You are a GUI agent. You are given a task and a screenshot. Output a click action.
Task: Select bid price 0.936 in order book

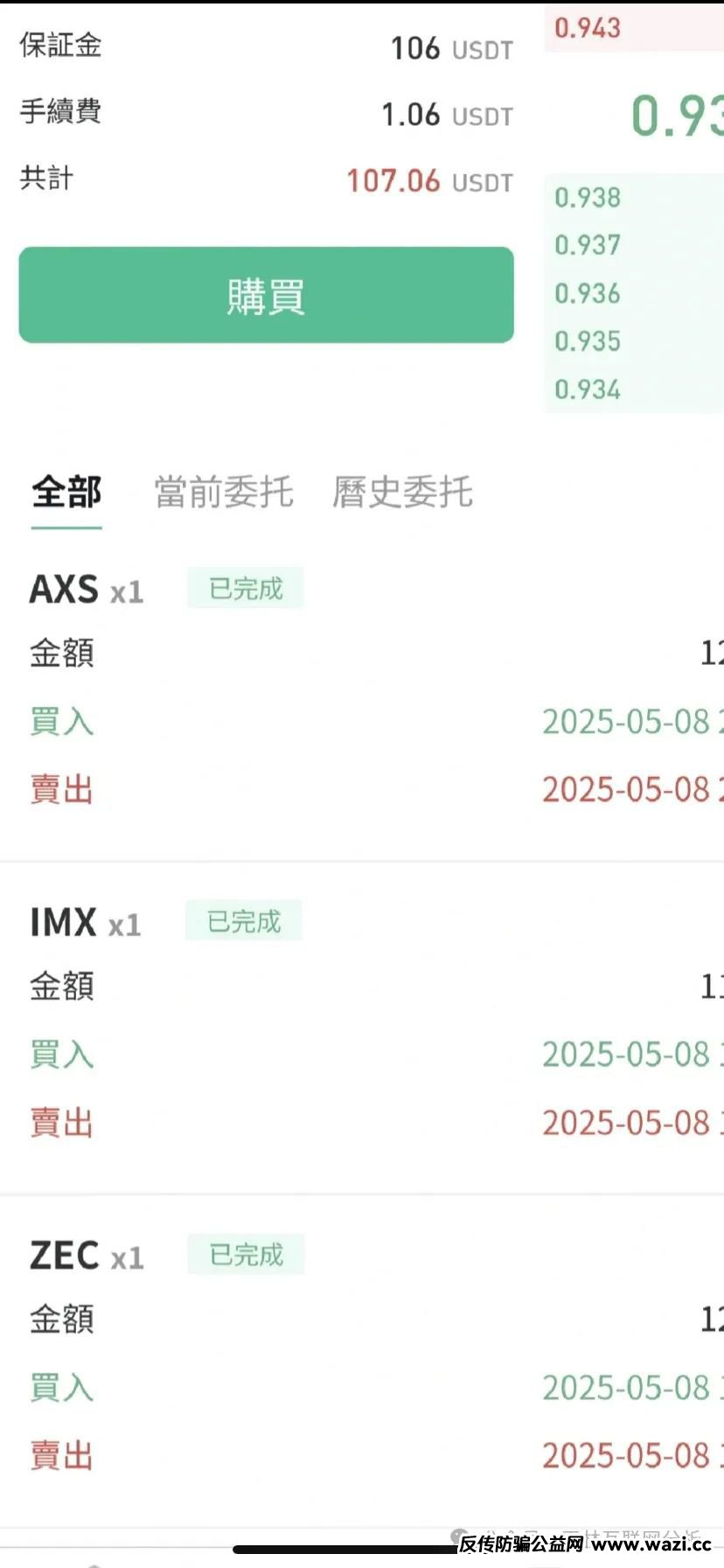(587, 293)
